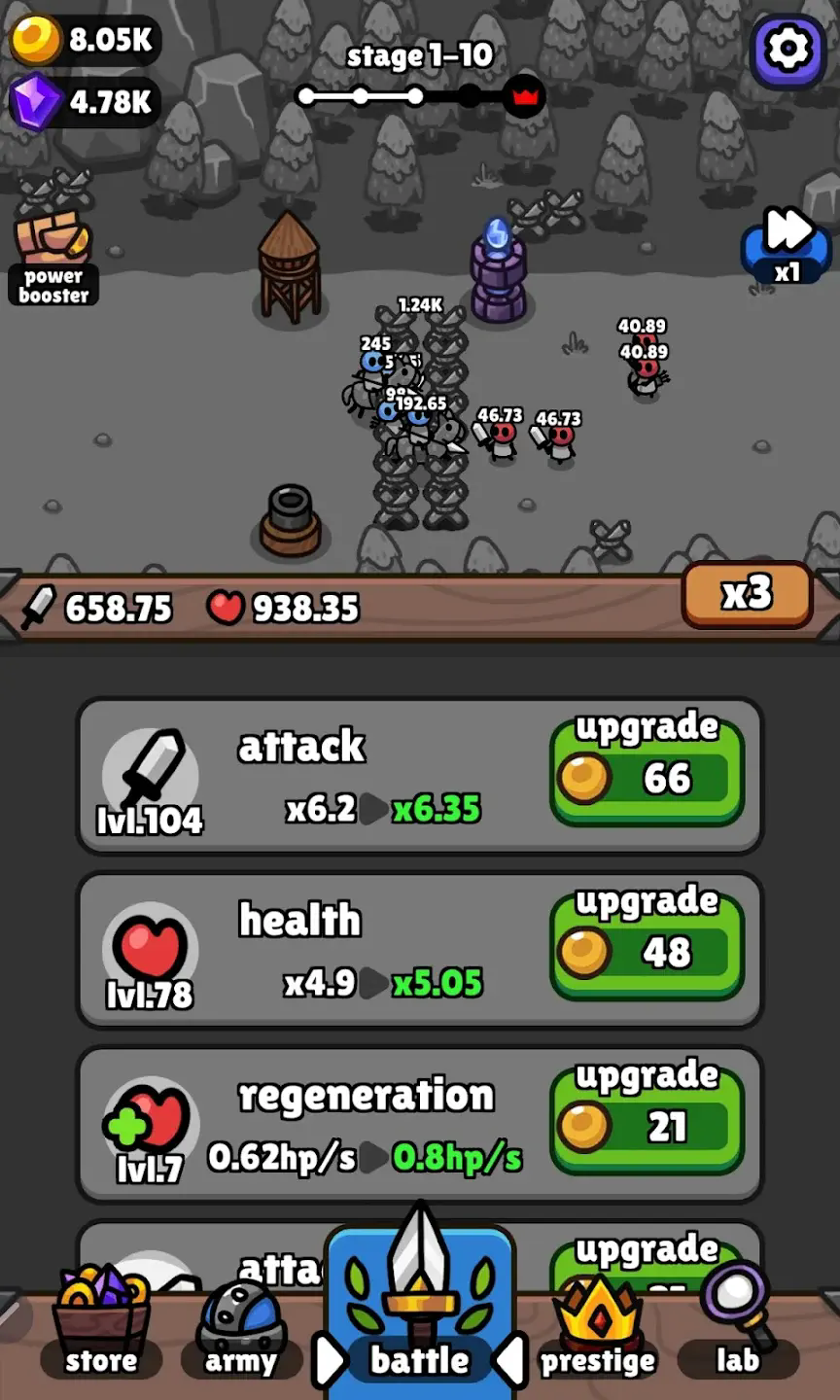
Task: Toggle the x1 game speed button
Action: coord(787,245)
